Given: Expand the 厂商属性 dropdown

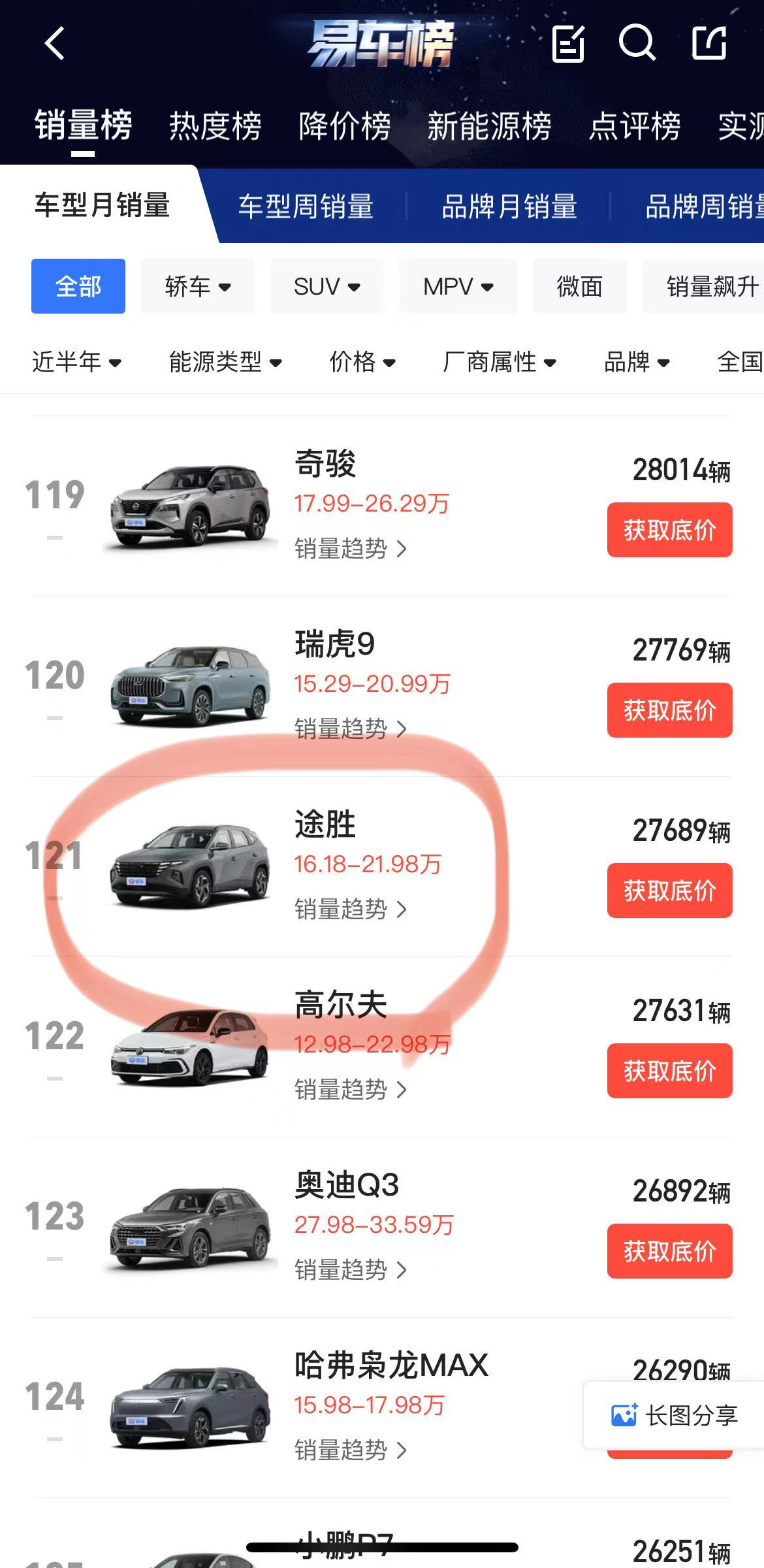Looking at the screenshot, I should [501, 362].
